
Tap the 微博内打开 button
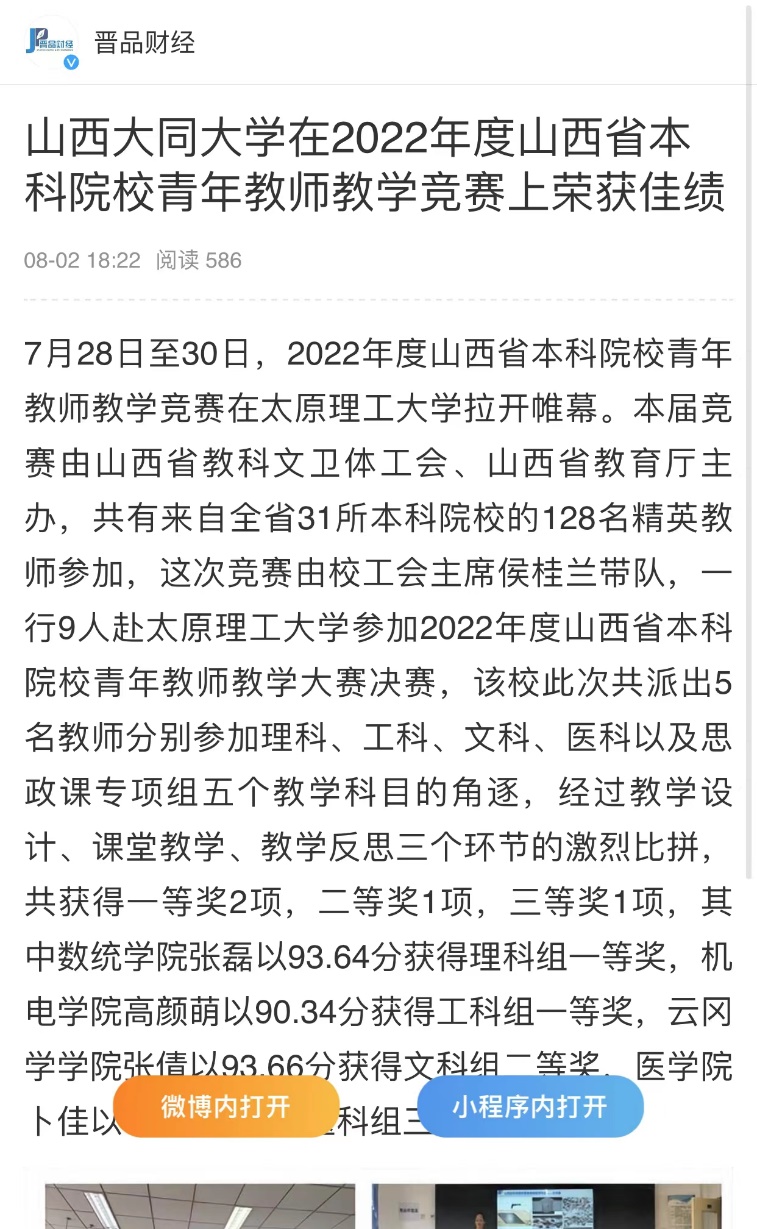coord(226,1107)
